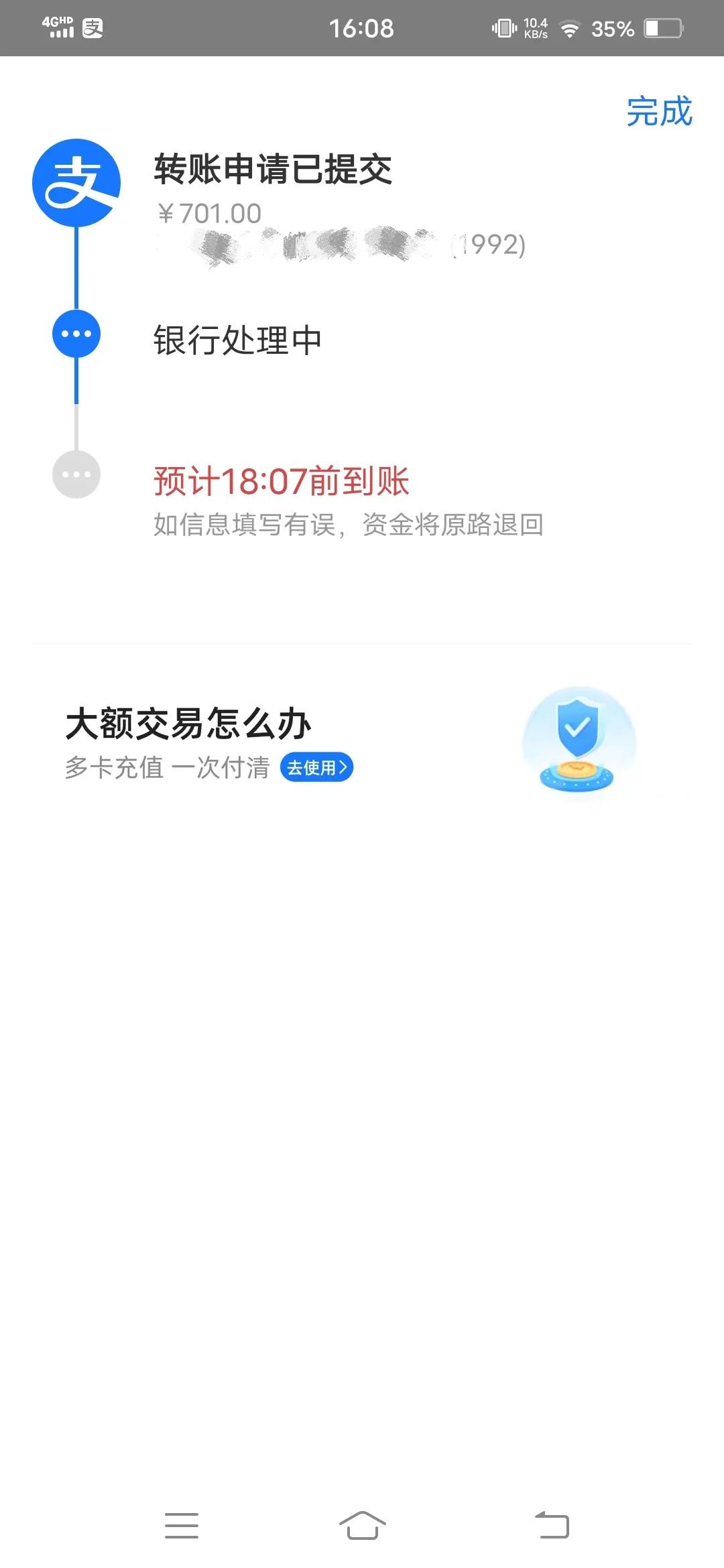The height and width of the screenshot is (1568, 724).
Task: Open 去使用 for multi-card recharge
Action: tap(316, 768)
